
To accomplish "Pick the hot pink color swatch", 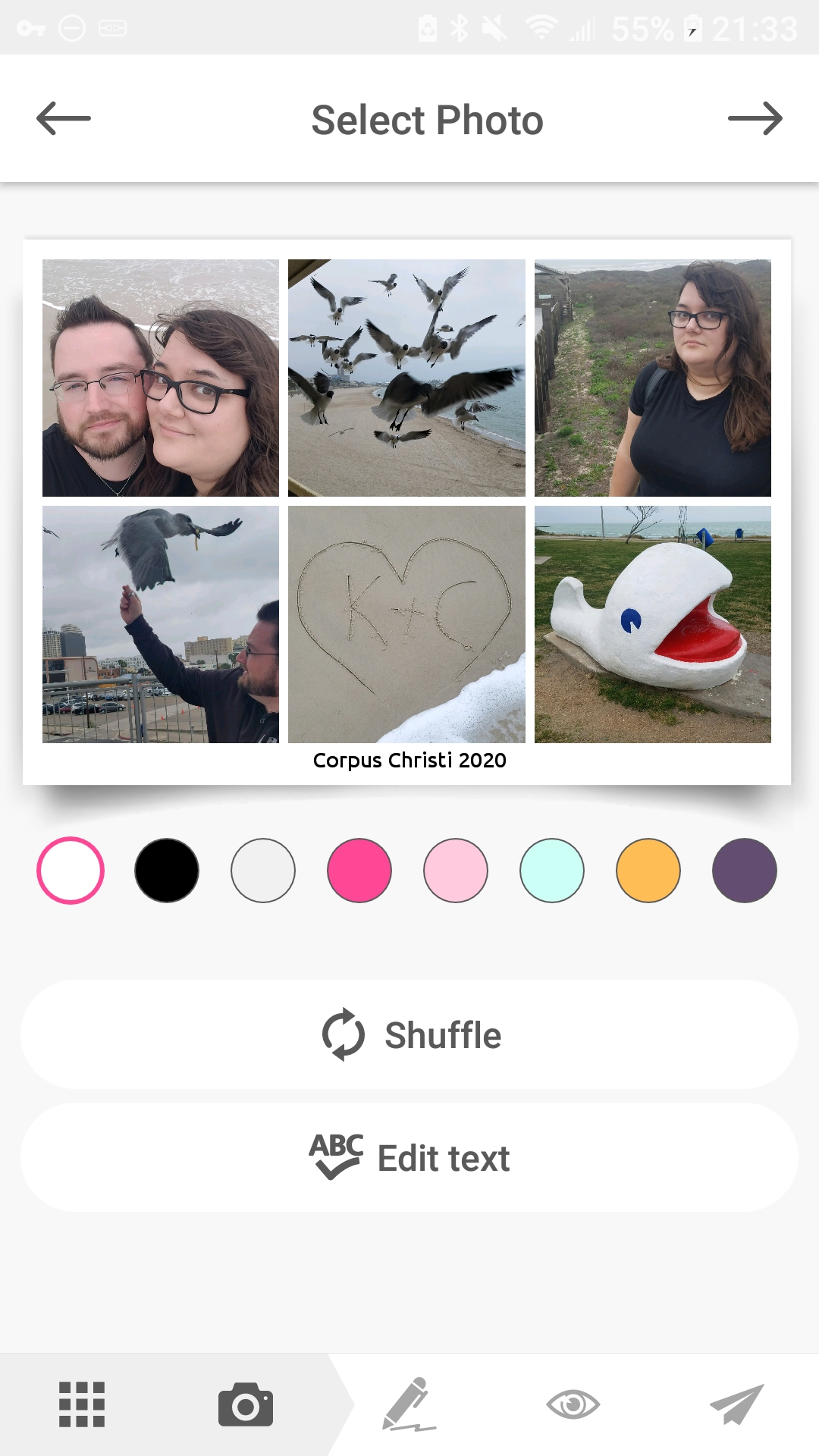I will coord(359,871).
